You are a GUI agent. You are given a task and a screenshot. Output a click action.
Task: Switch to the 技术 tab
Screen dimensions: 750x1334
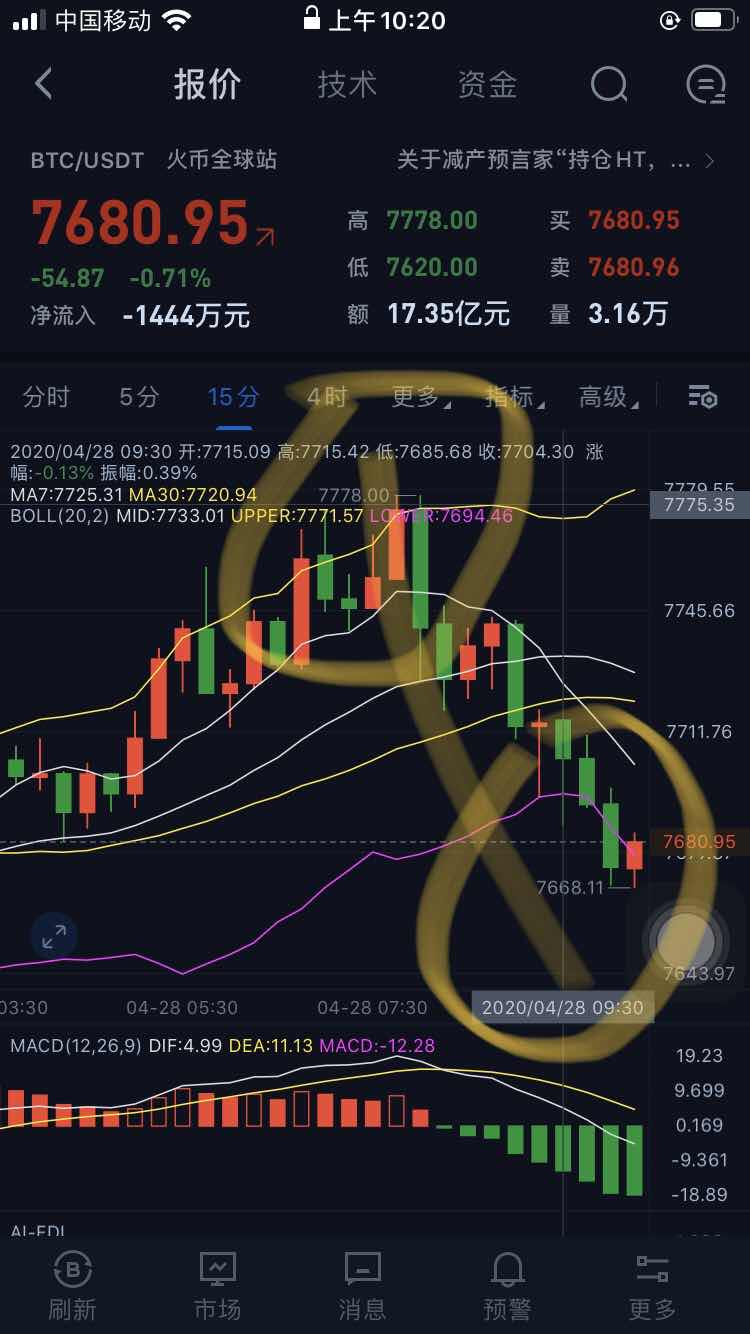click(347, 85)
